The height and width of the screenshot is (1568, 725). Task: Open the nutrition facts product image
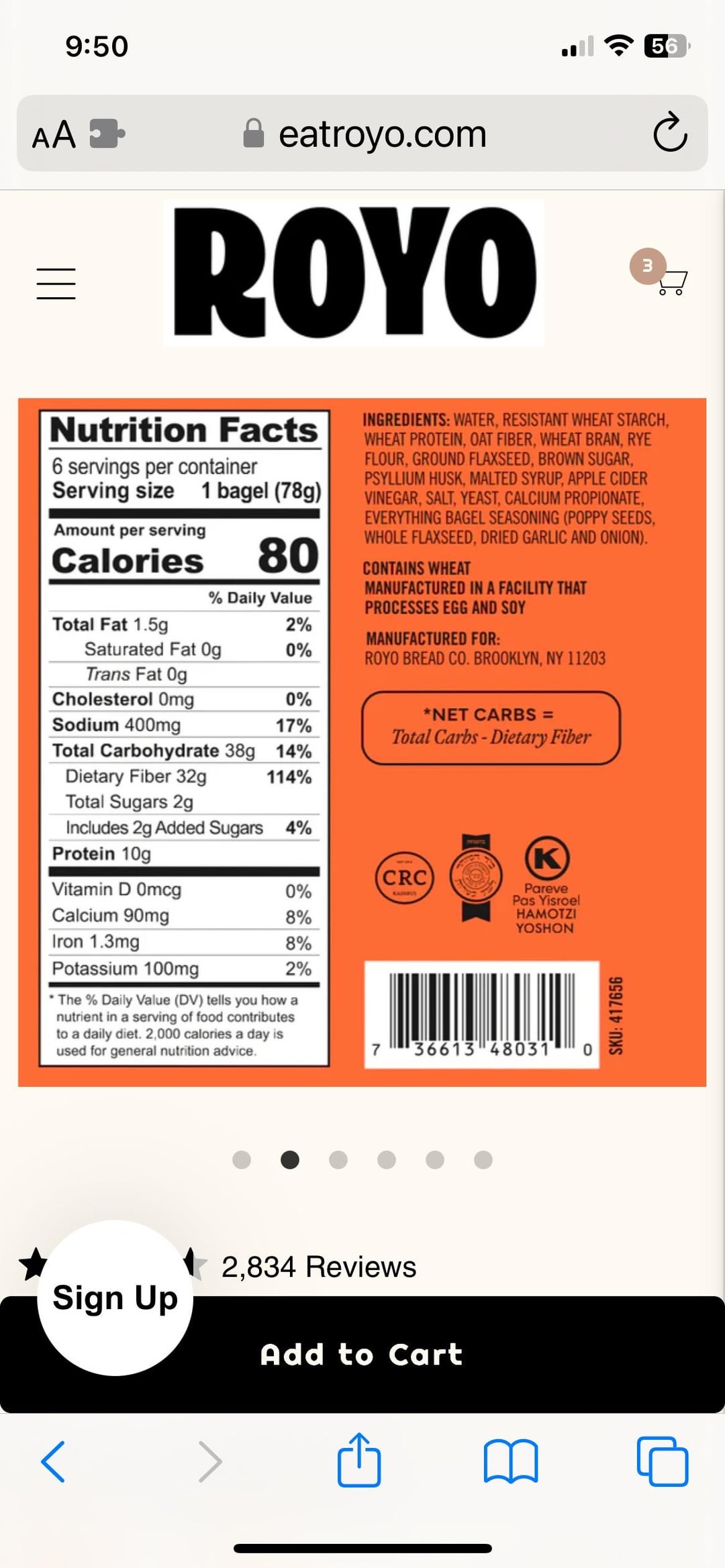point(362,741)
